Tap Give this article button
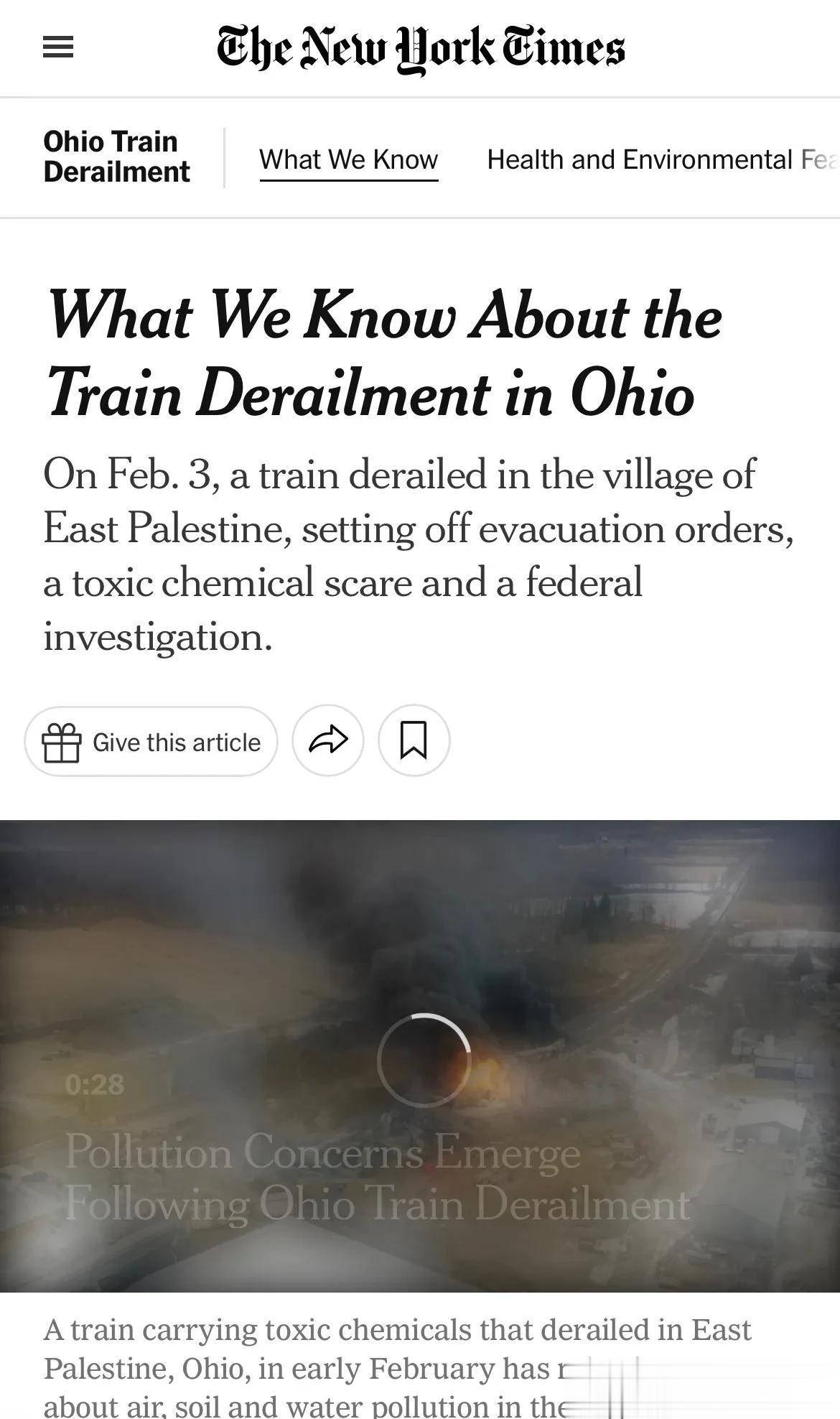 (151, 742)
